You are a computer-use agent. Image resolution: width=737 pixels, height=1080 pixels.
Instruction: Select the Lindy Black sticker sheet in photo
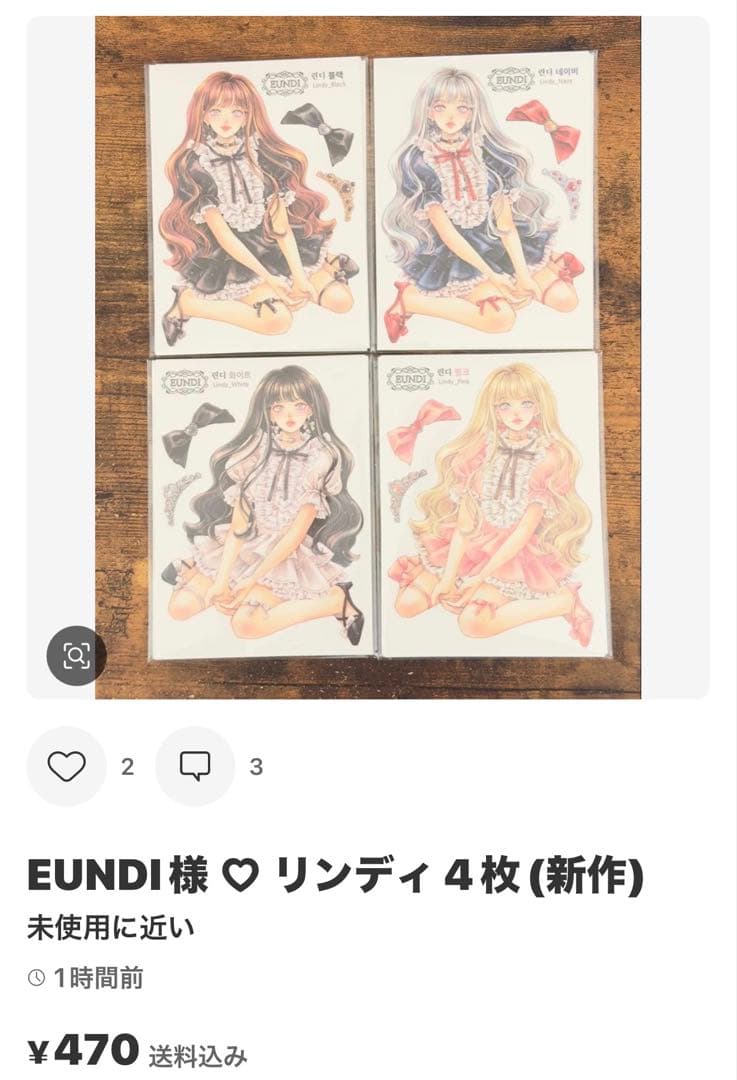pyautogui.click(x=257, y=200)
